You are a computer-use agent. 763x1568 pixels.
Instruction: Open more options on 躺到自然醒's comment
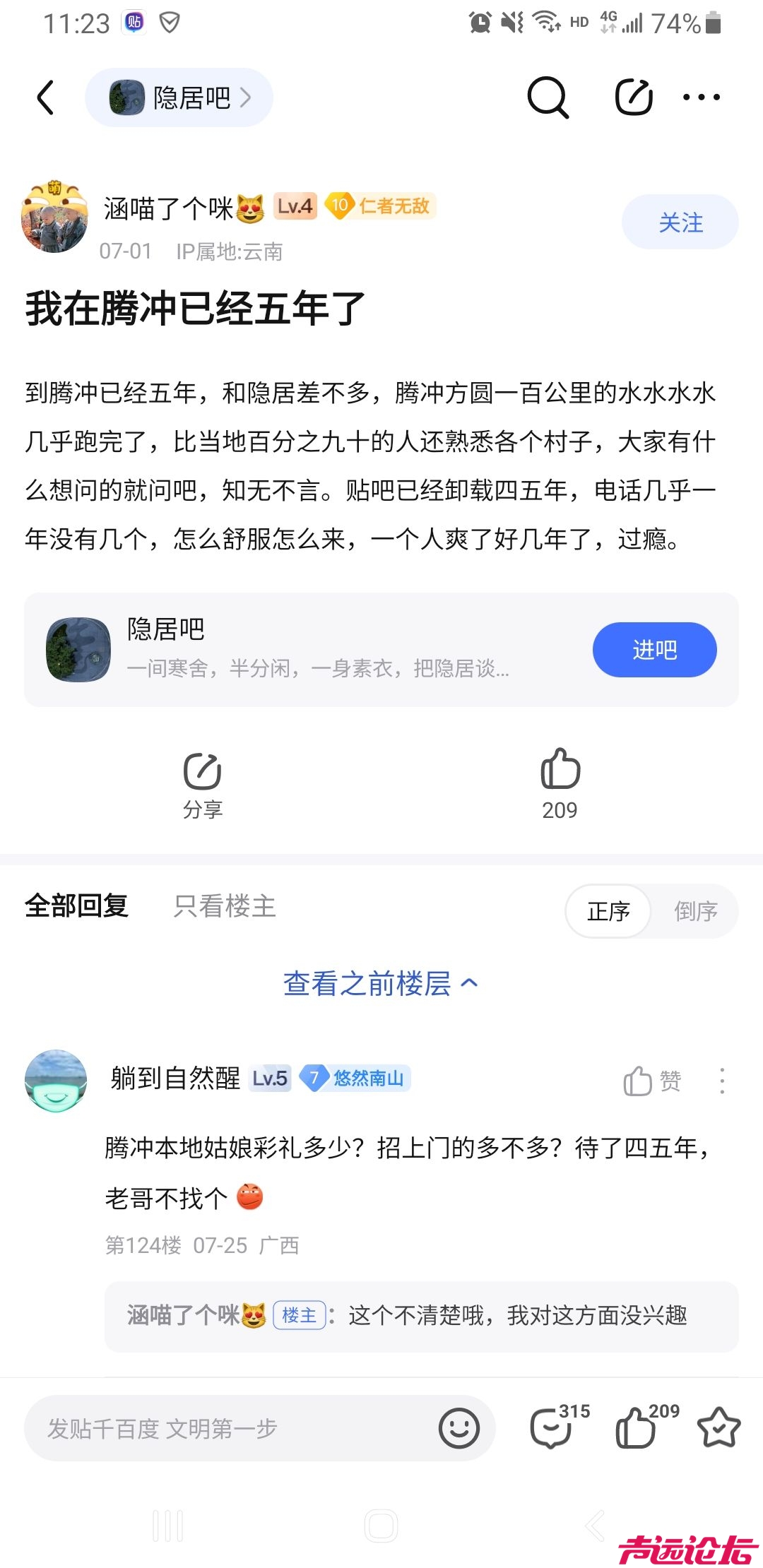721,1081
